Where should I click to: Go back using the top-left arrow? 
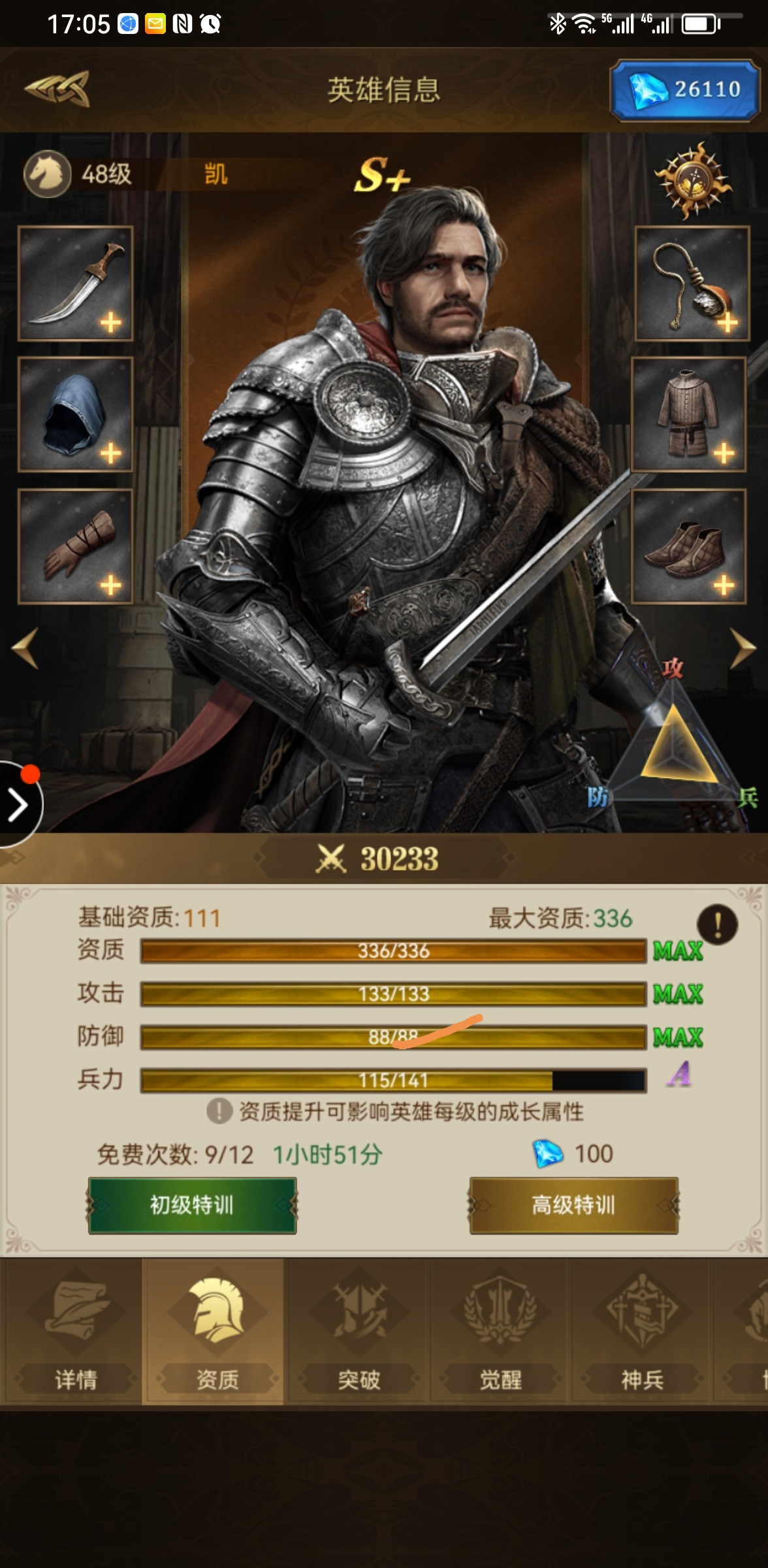(57, 89)
